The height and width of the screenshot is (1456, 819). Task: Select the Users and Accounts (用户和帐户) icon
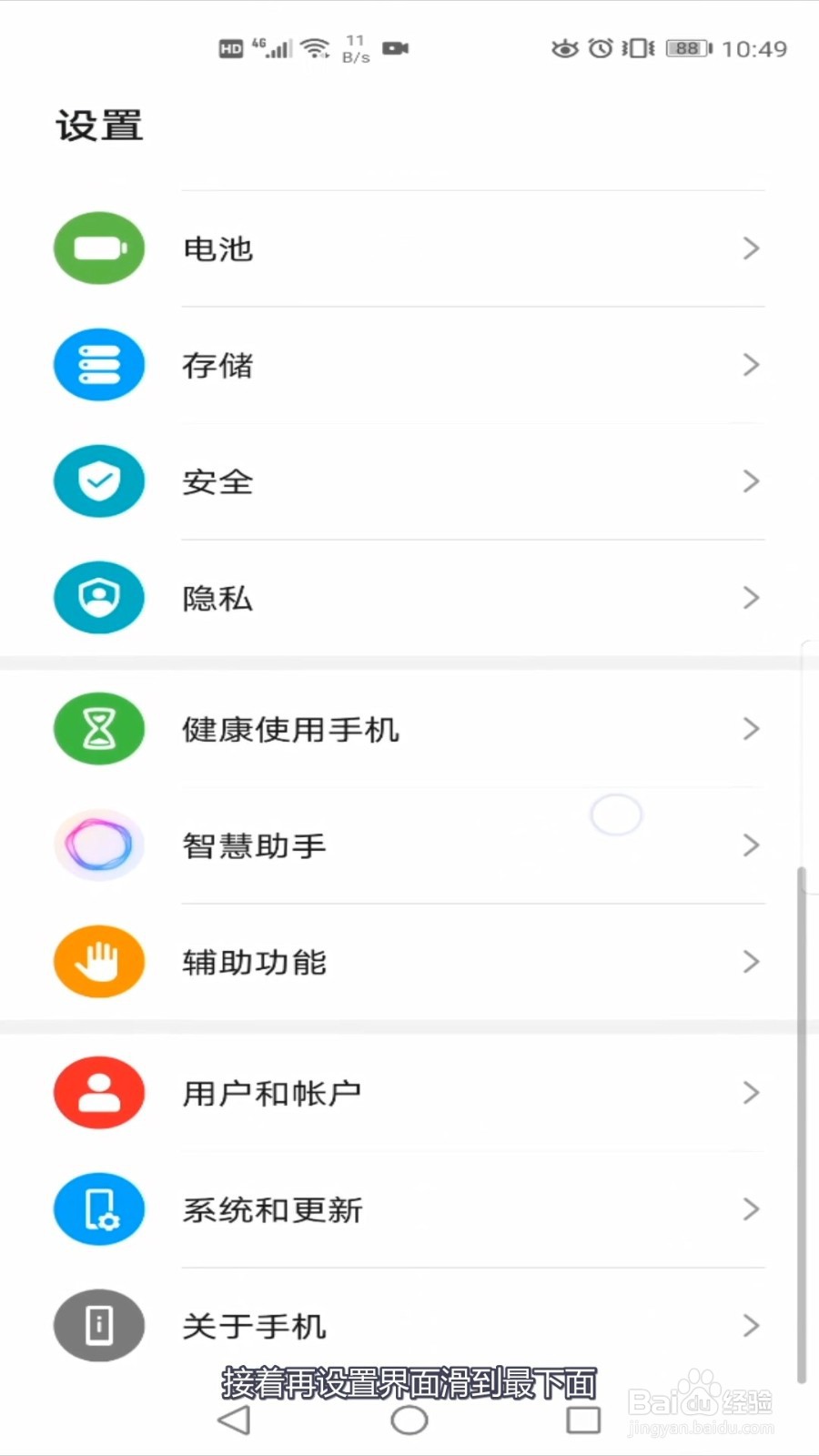coord(99,1093)
